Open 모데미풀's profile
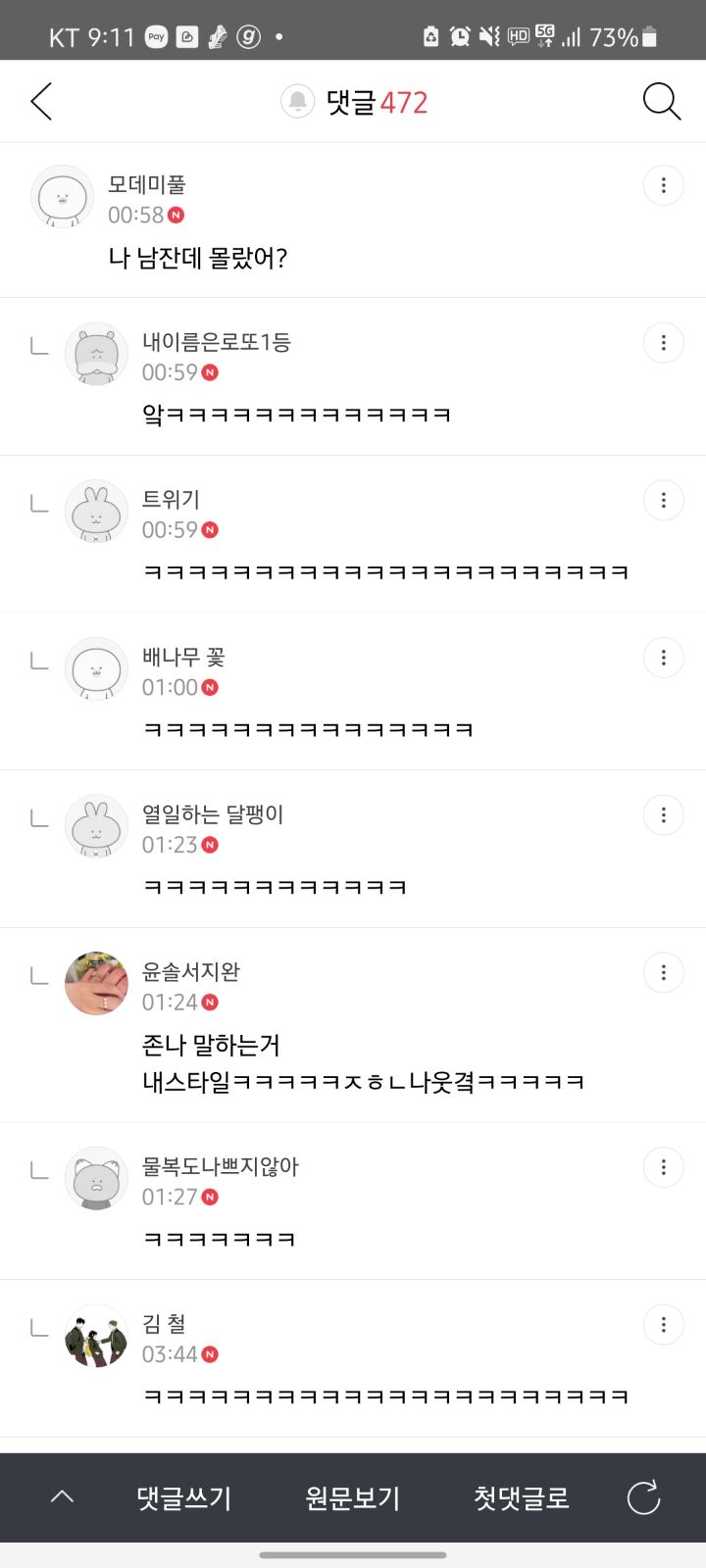The height and width of the screenshot is (1568, 706). point(63,197)
